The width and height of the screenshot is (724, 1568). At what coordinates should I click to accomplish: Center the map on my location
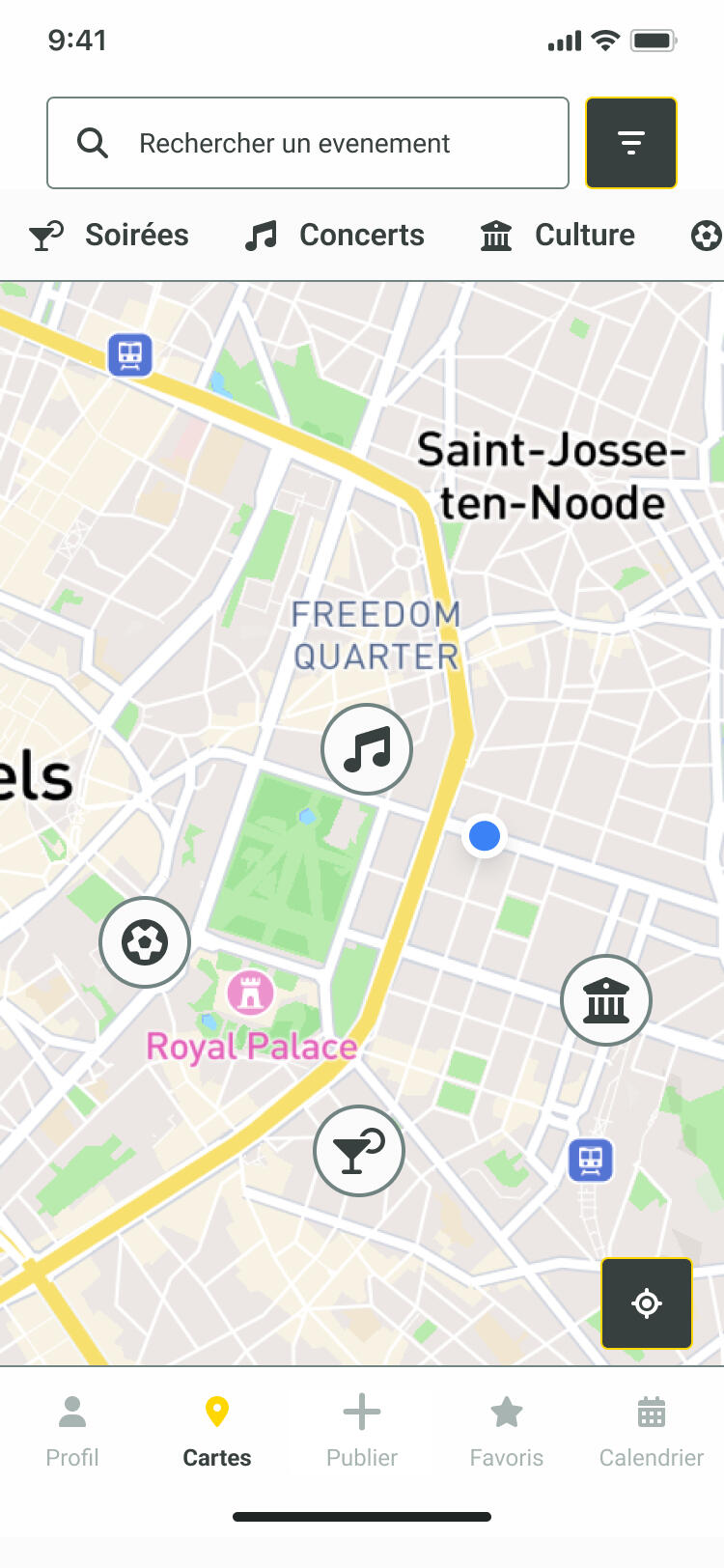[646, 1303]
